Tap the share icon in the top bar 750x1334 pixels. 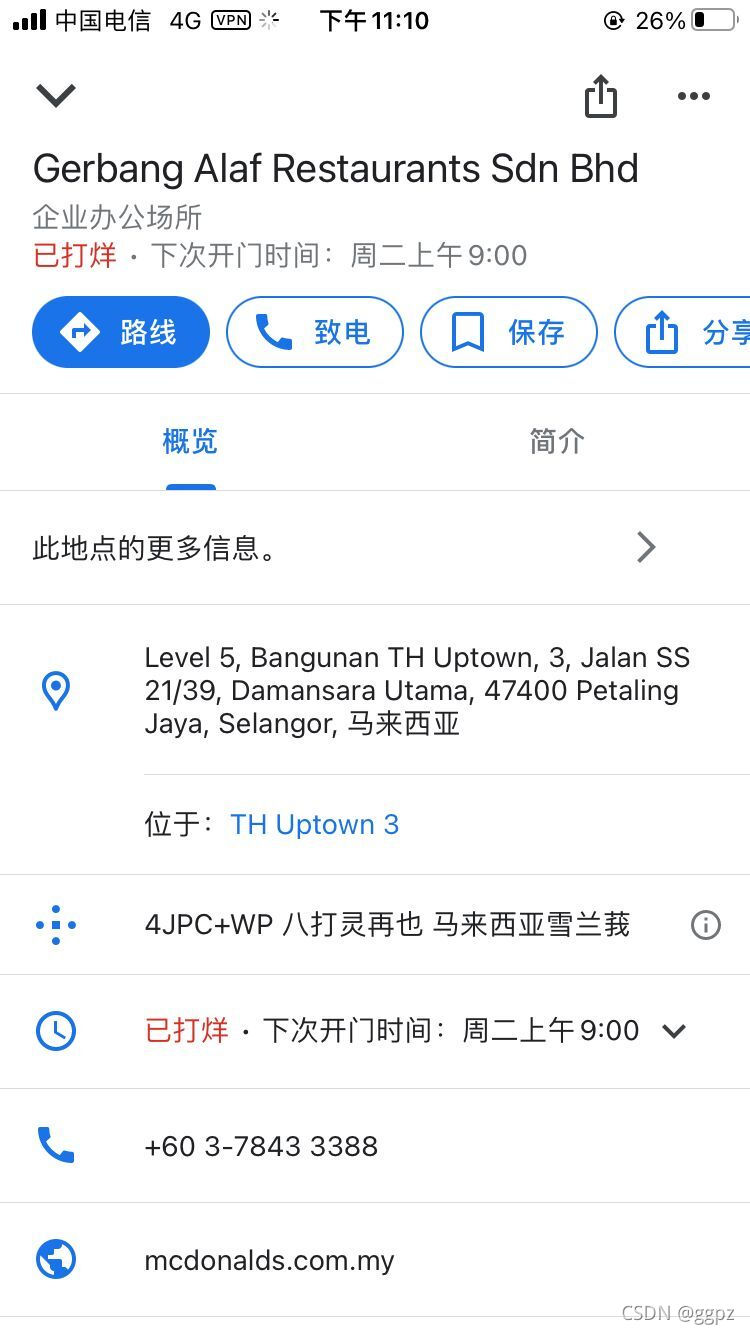pos(600,96)
